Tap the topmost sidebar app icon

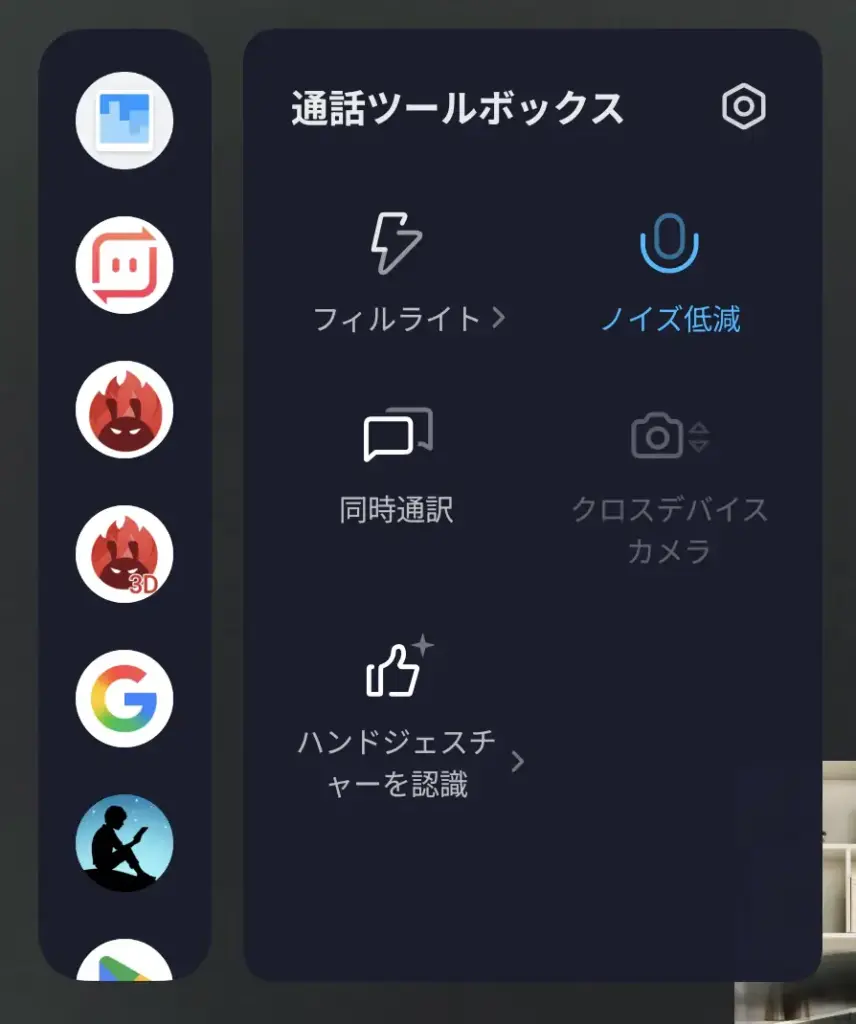click(x=124, y=118)
